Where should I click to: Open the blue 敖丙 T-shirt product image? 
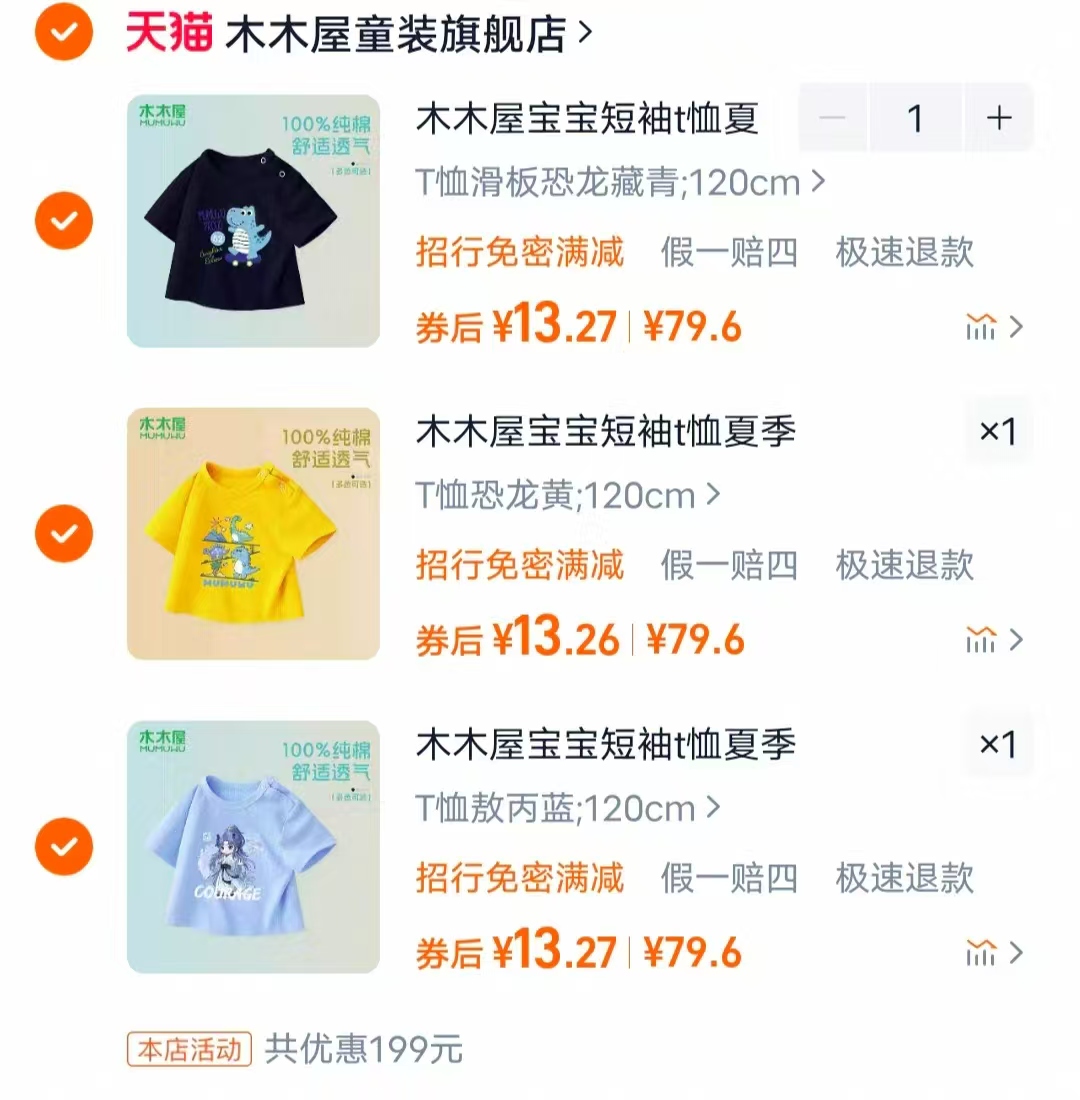click(x=253, y=847)
